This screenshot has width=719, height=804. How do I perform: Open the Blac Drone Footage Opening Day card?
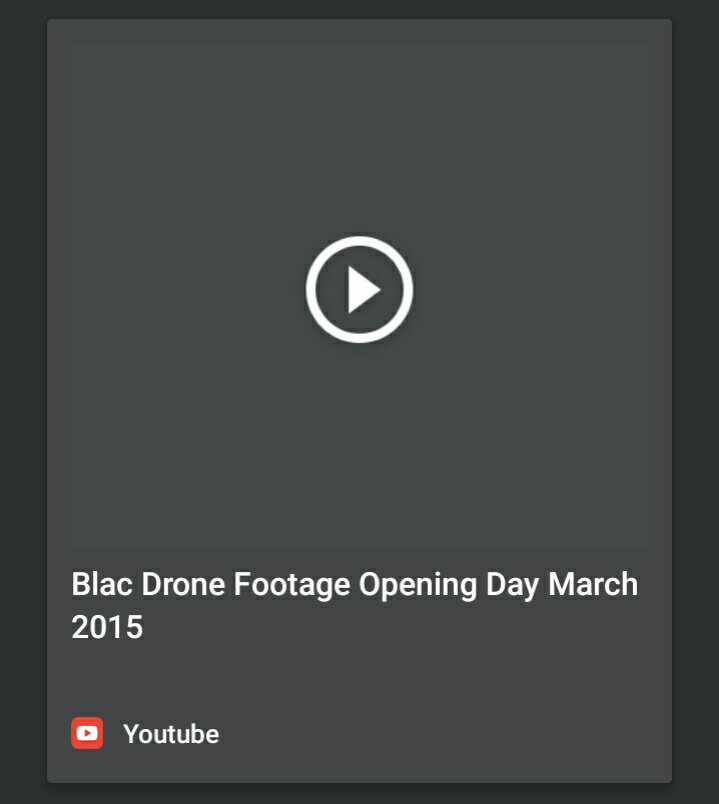click(355, 604)
